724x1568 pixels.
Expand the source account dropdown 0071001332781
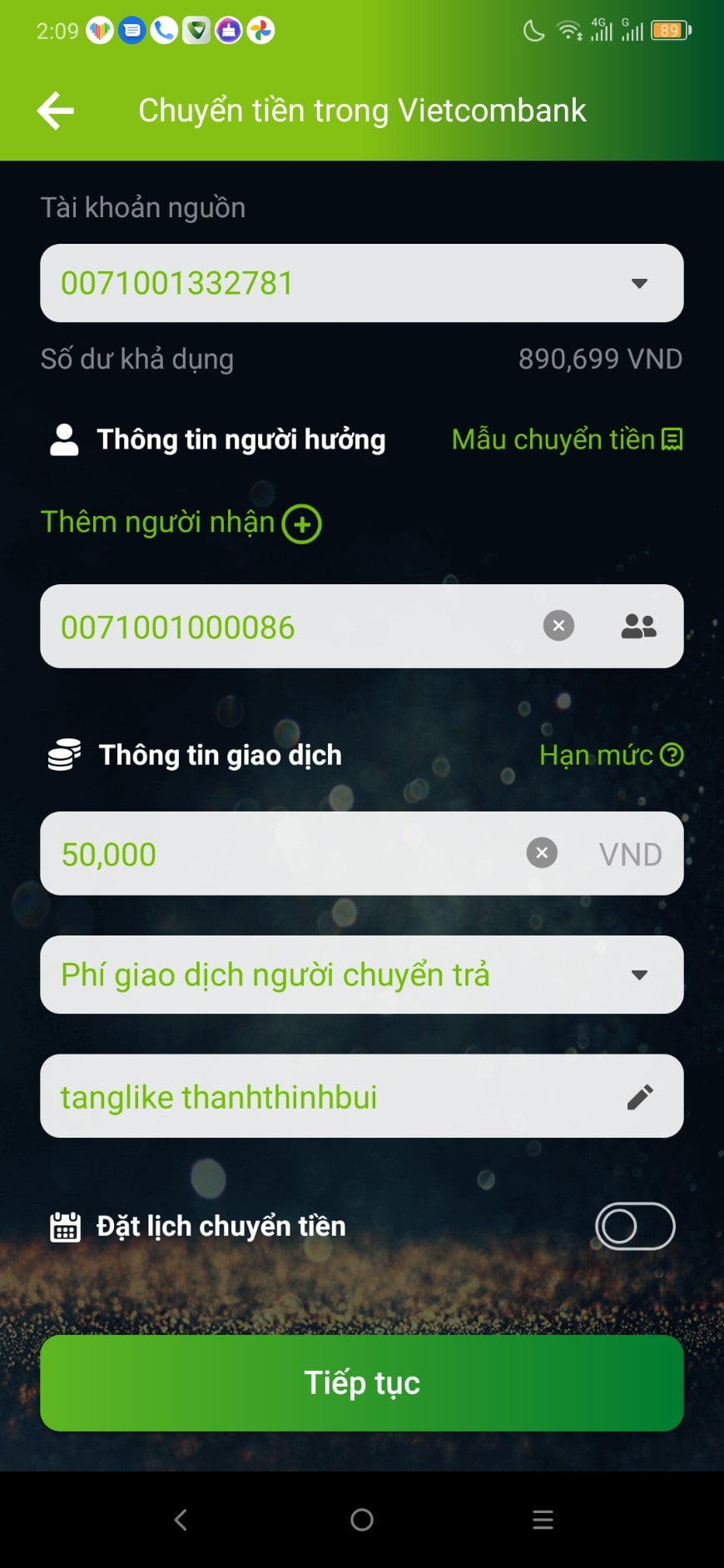click(x=638, y=283)
